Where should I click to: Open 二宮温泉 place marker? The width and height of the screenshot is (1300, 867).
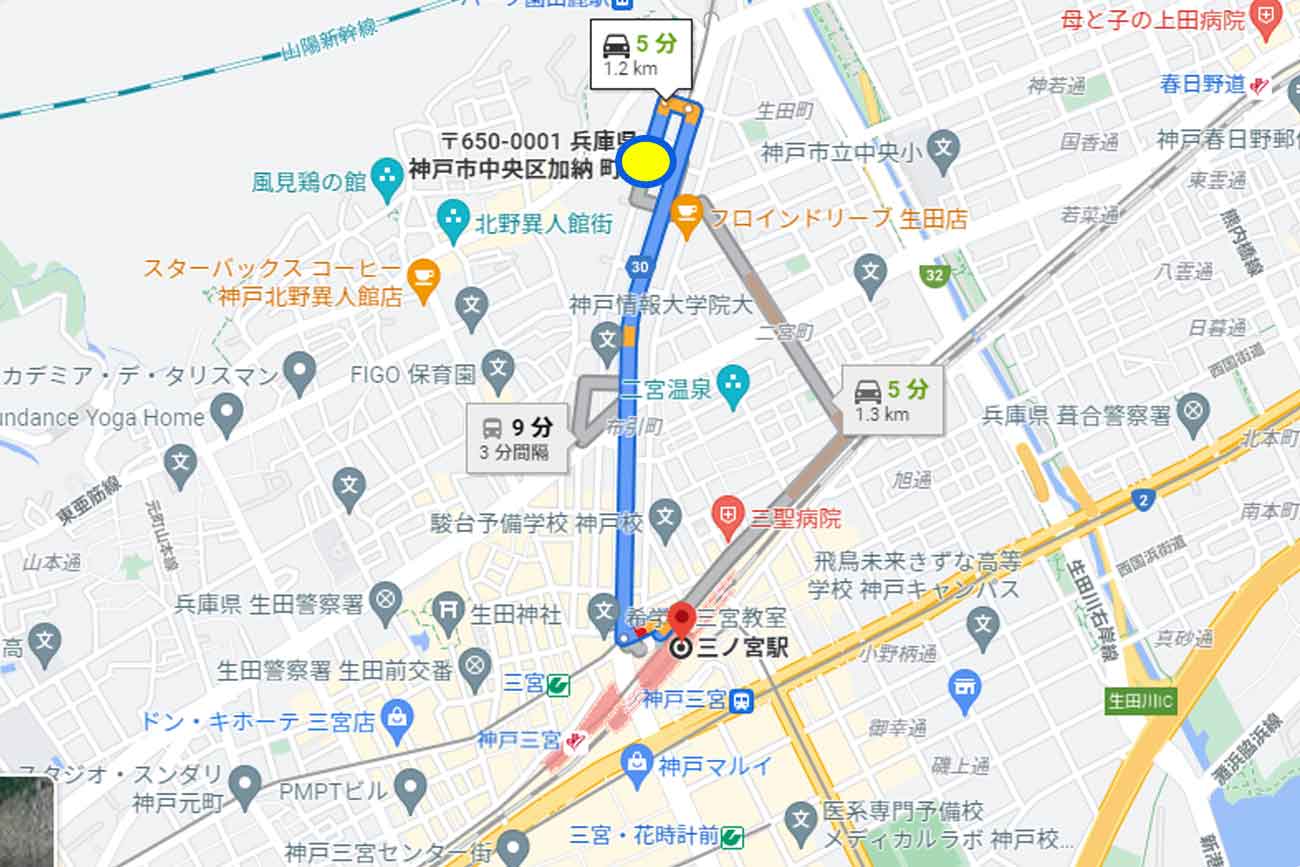(733, 388)
